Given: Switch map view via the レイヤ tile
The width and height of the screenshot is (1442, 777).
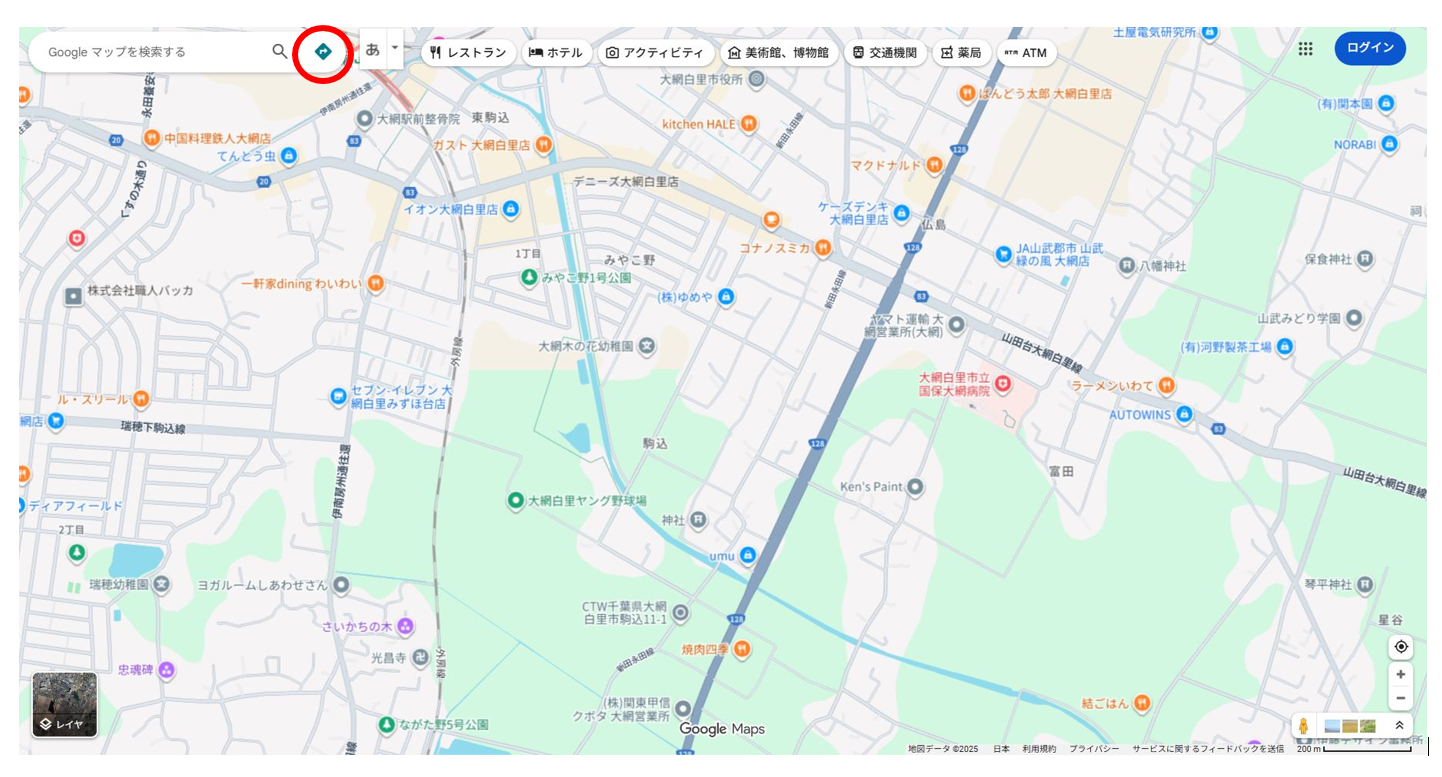Looking at the screenshot, I should coord(65,704).
